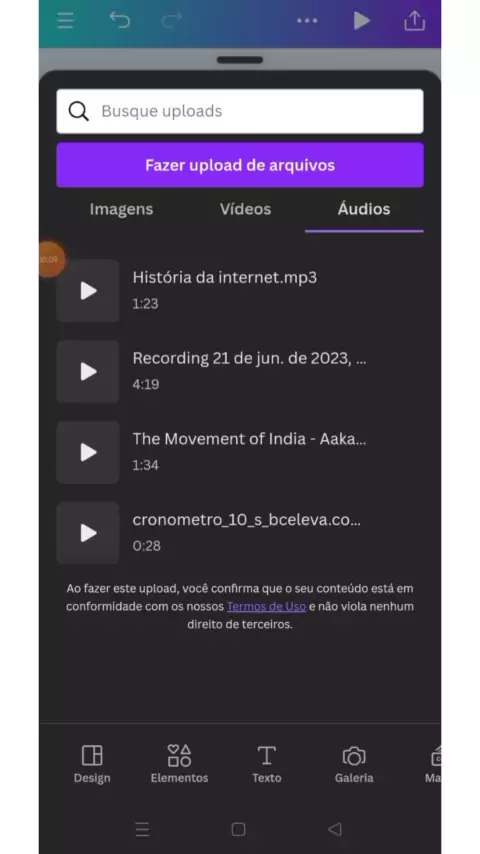Viewport: 480px width, 854px height.
Task: Open the Termos de Uso link
Action: pyautogui.click(x=266, y=607)
